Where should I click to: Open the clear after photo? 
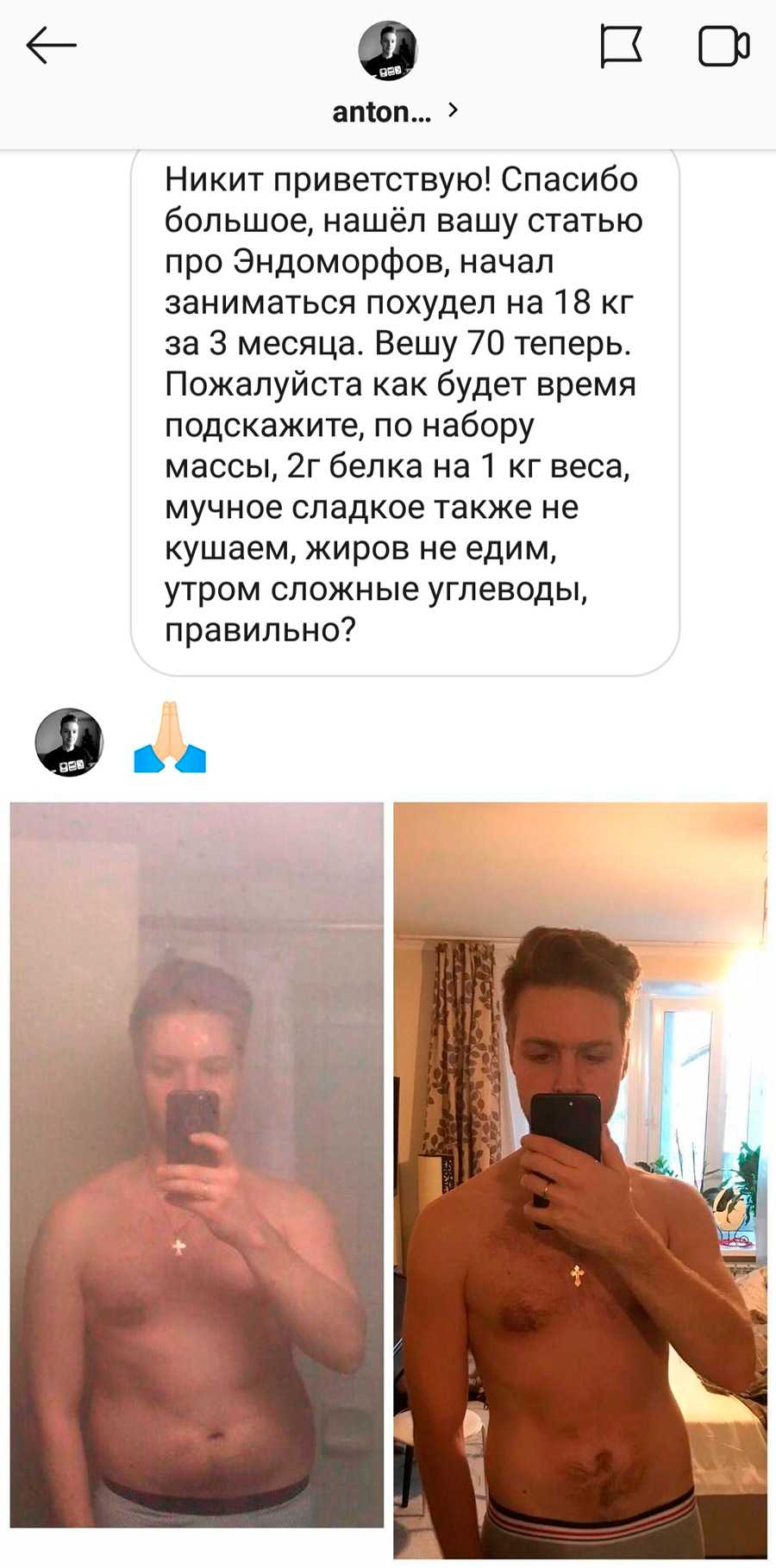coord(580,1181)
